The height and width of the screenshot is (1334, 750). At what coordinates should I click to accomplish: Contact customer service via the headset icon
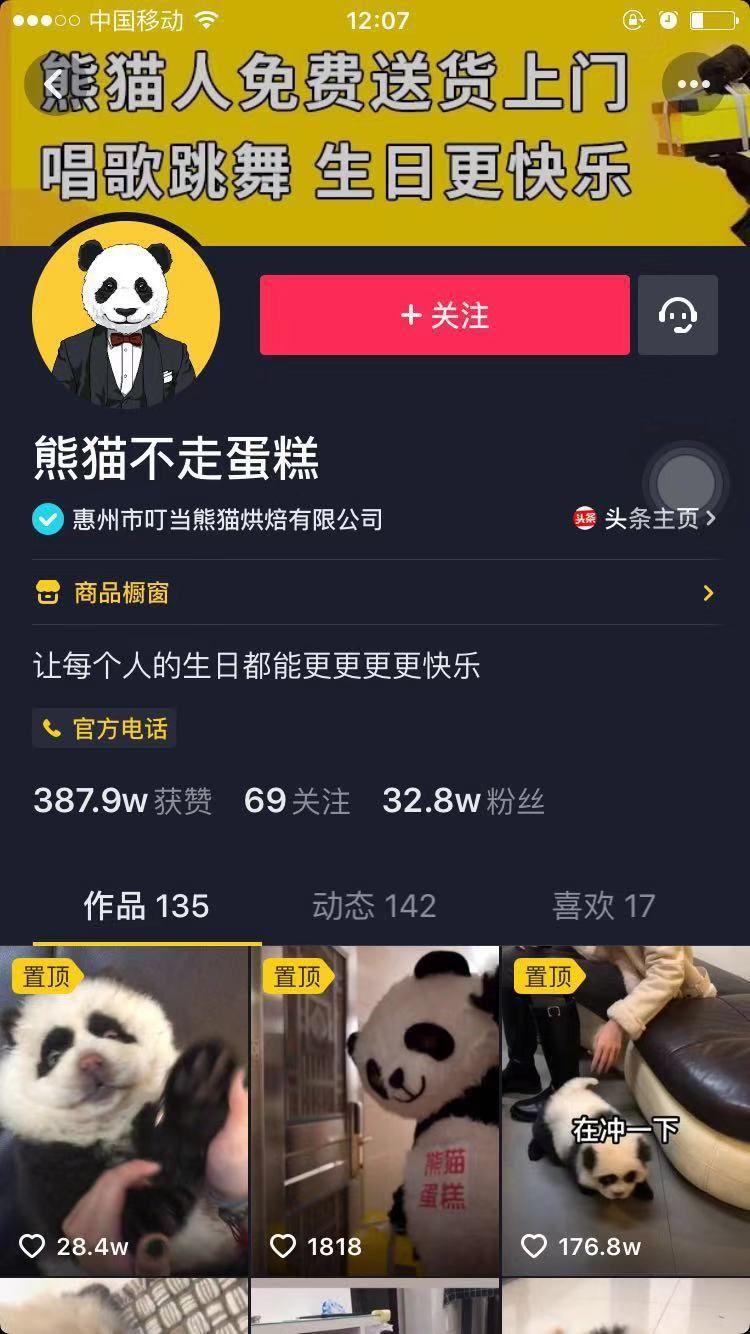[x=678, y=315]
